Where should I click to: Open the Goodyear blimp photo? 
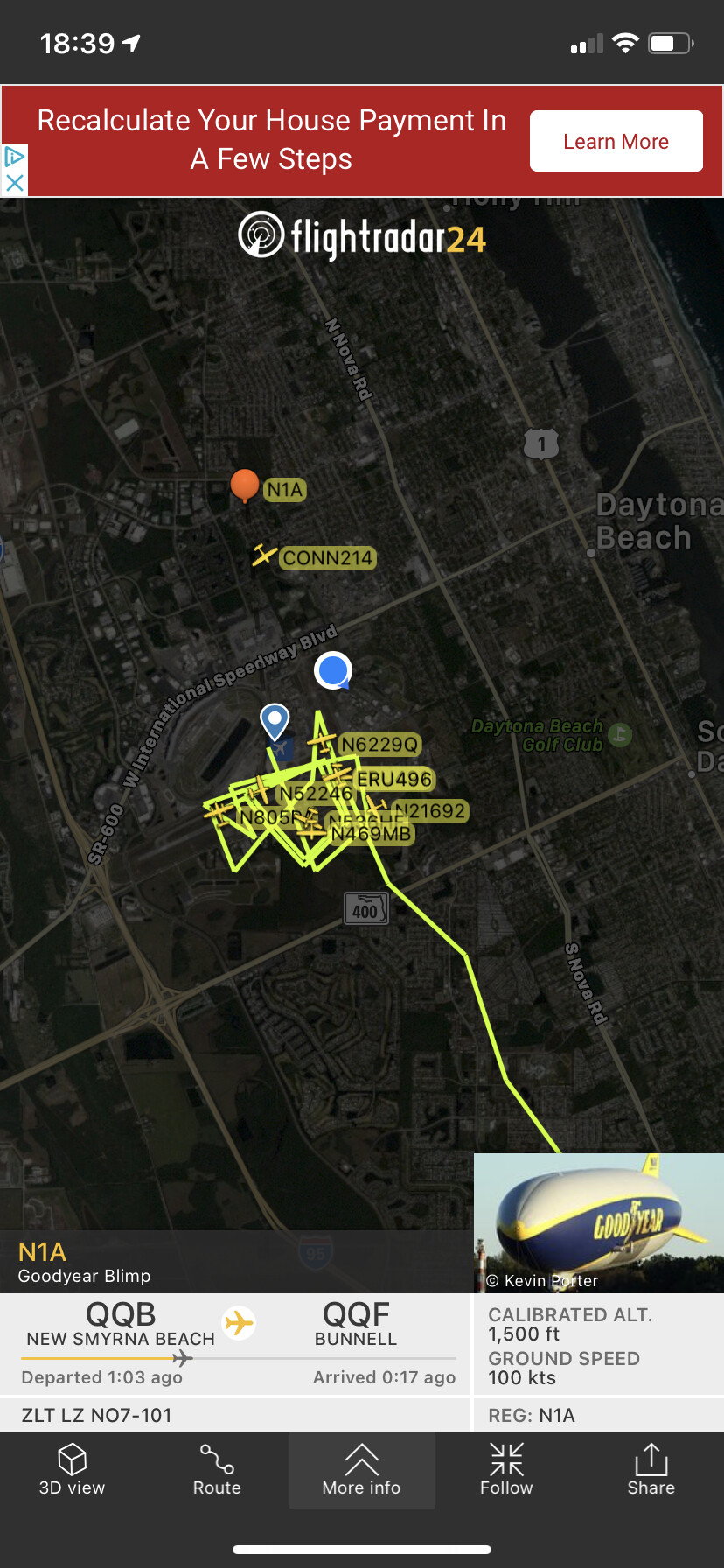coord(599,1222)
